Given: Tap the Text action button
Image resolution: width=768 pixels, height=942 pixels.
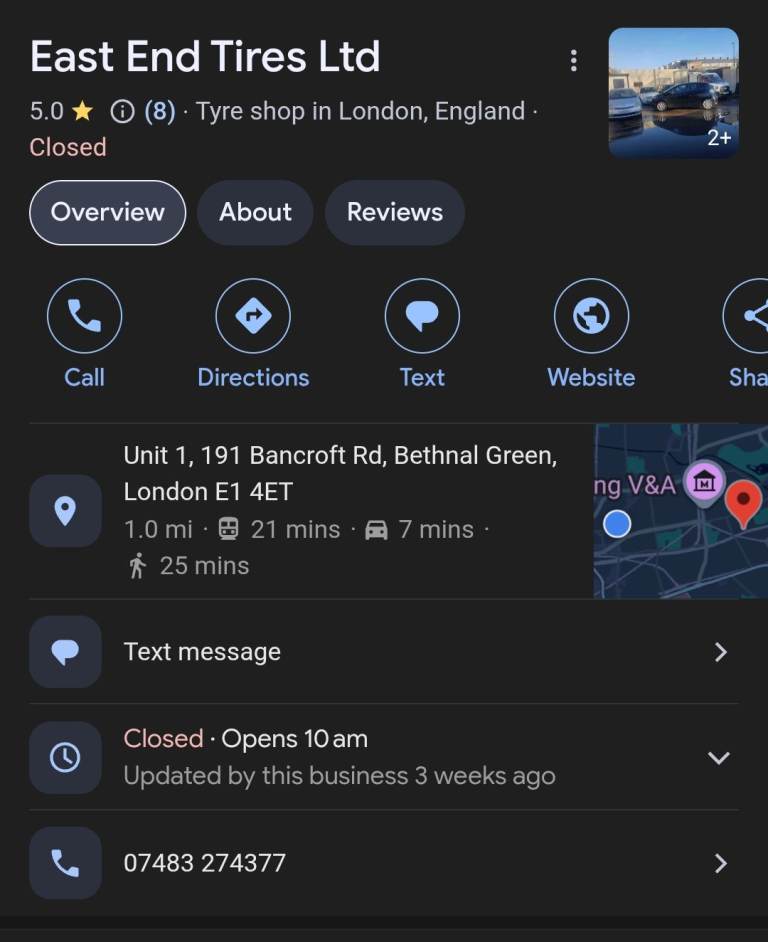Looking at the screenshot, I should point(422,317).
